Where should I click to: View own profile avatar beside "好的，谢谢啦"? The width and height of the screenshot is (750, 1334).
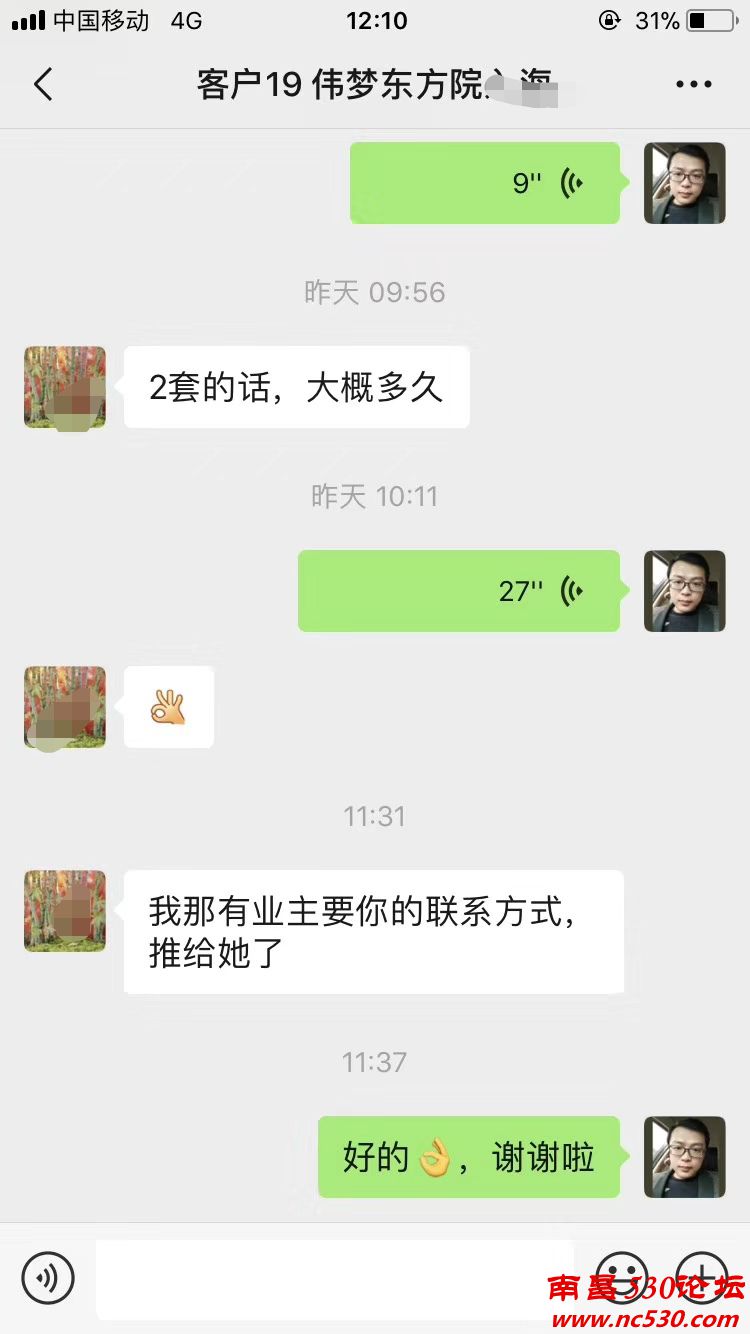click(x=684, y=1157)
